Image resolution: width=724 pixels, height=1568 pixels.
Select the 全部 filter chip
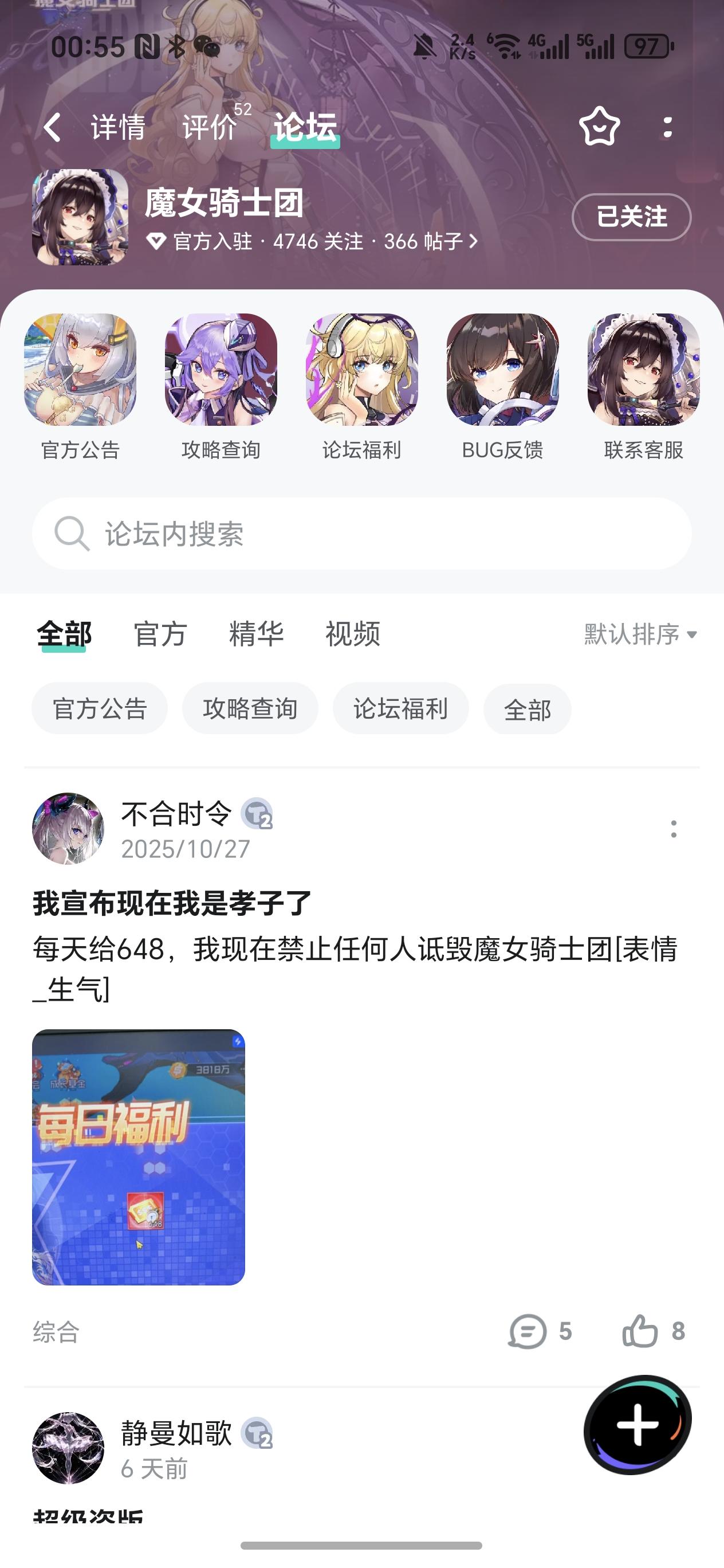pos(527,708)
